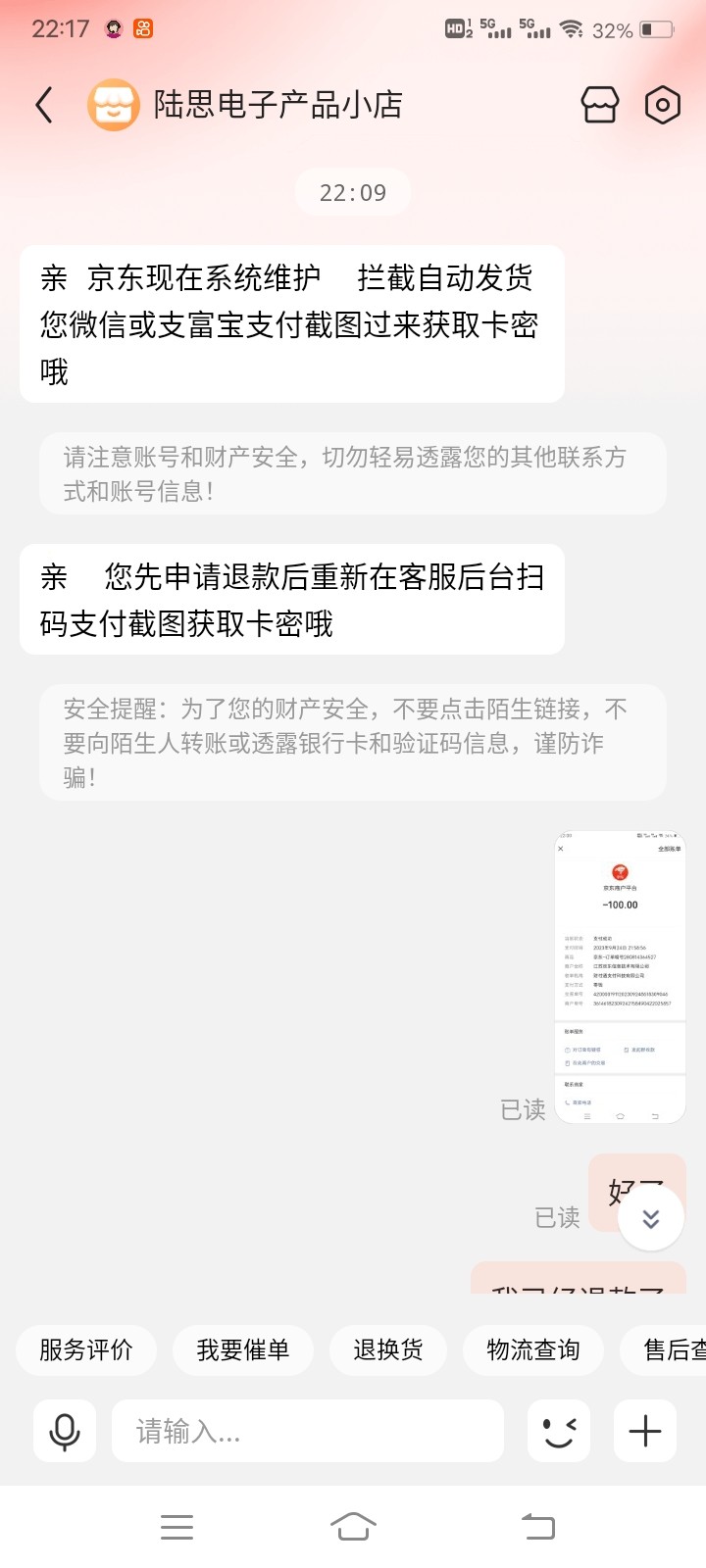This screenshot has height=1568, width=706.
Task: Open the 陆思电子产品小店 store avatar
Action: coord(114,104)
